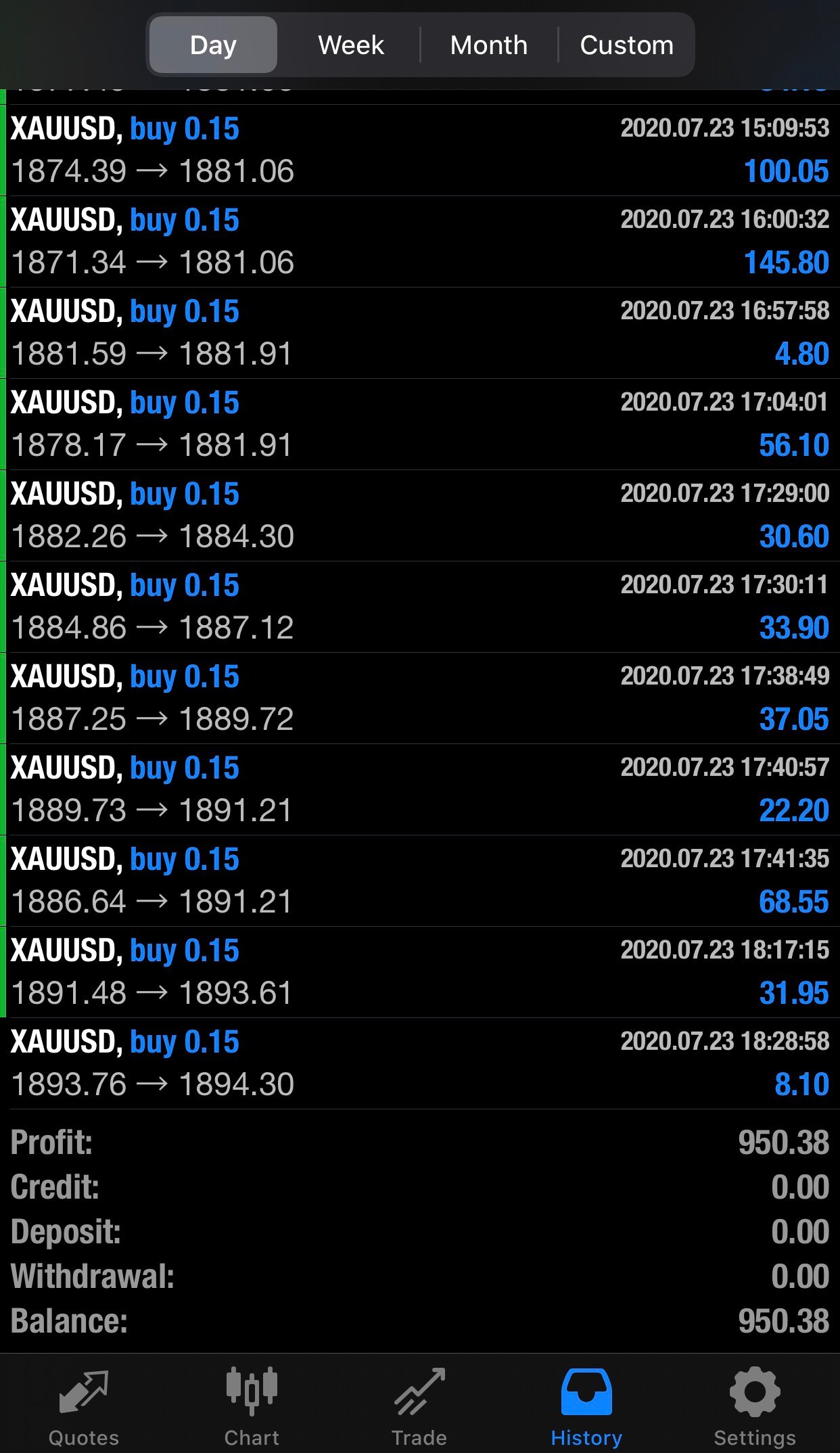This screenshot has height=1453, width=840.
Task: Open trade closed at 17:41:35
Action: pyautogui.click(x=420, y=881)
